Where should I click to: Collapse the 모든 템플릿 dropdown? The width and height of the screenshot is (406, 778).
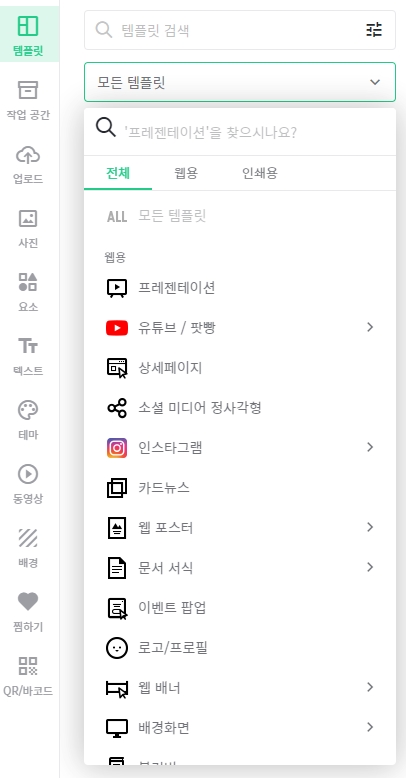click(240, 82)
